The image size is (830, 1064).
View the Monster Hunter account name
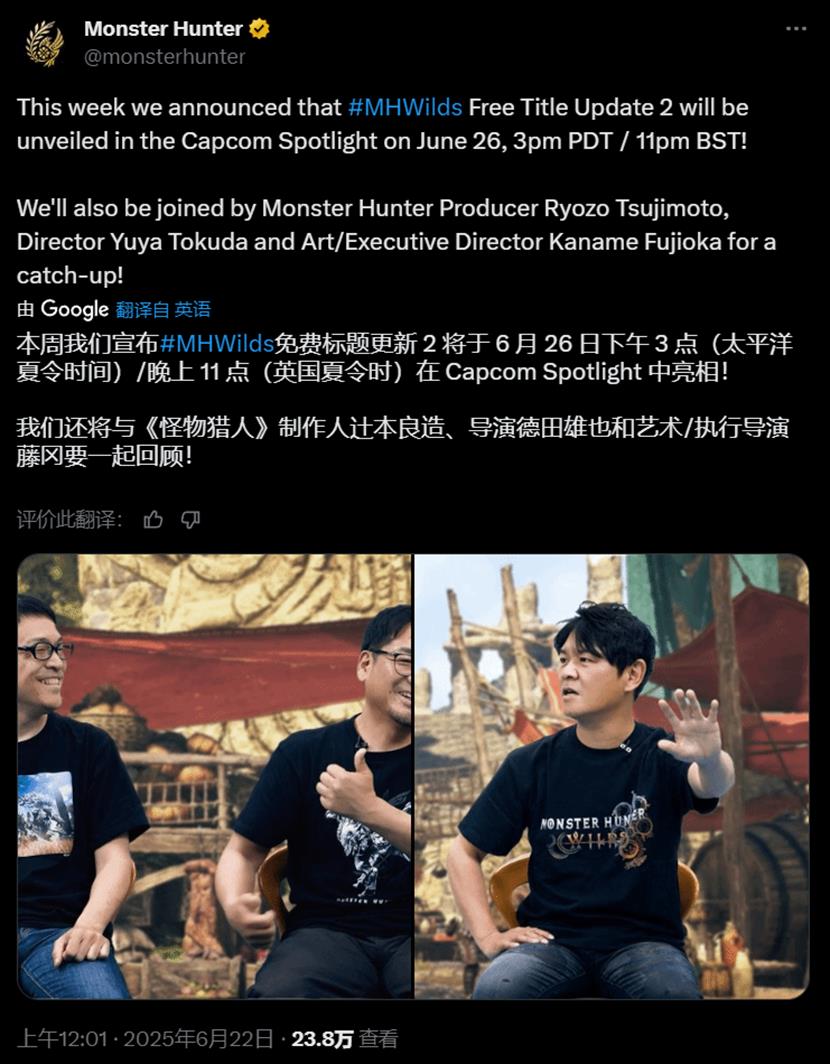click(x=163, y=29)
